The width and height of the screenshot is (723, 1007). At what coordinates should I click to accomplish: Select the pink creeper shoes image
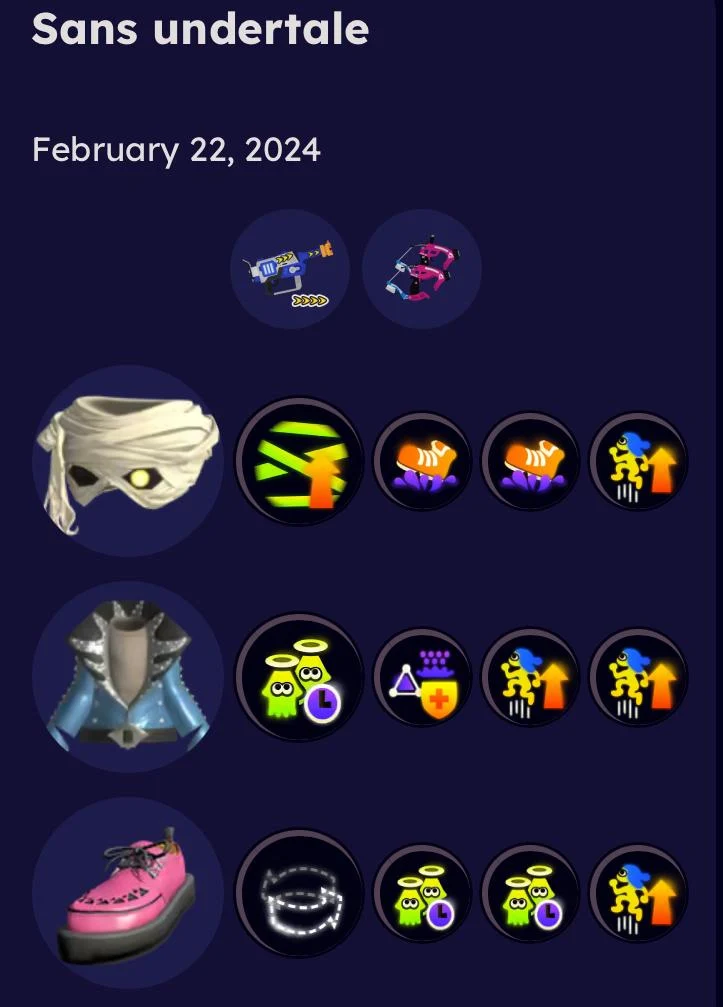point(127,894)
